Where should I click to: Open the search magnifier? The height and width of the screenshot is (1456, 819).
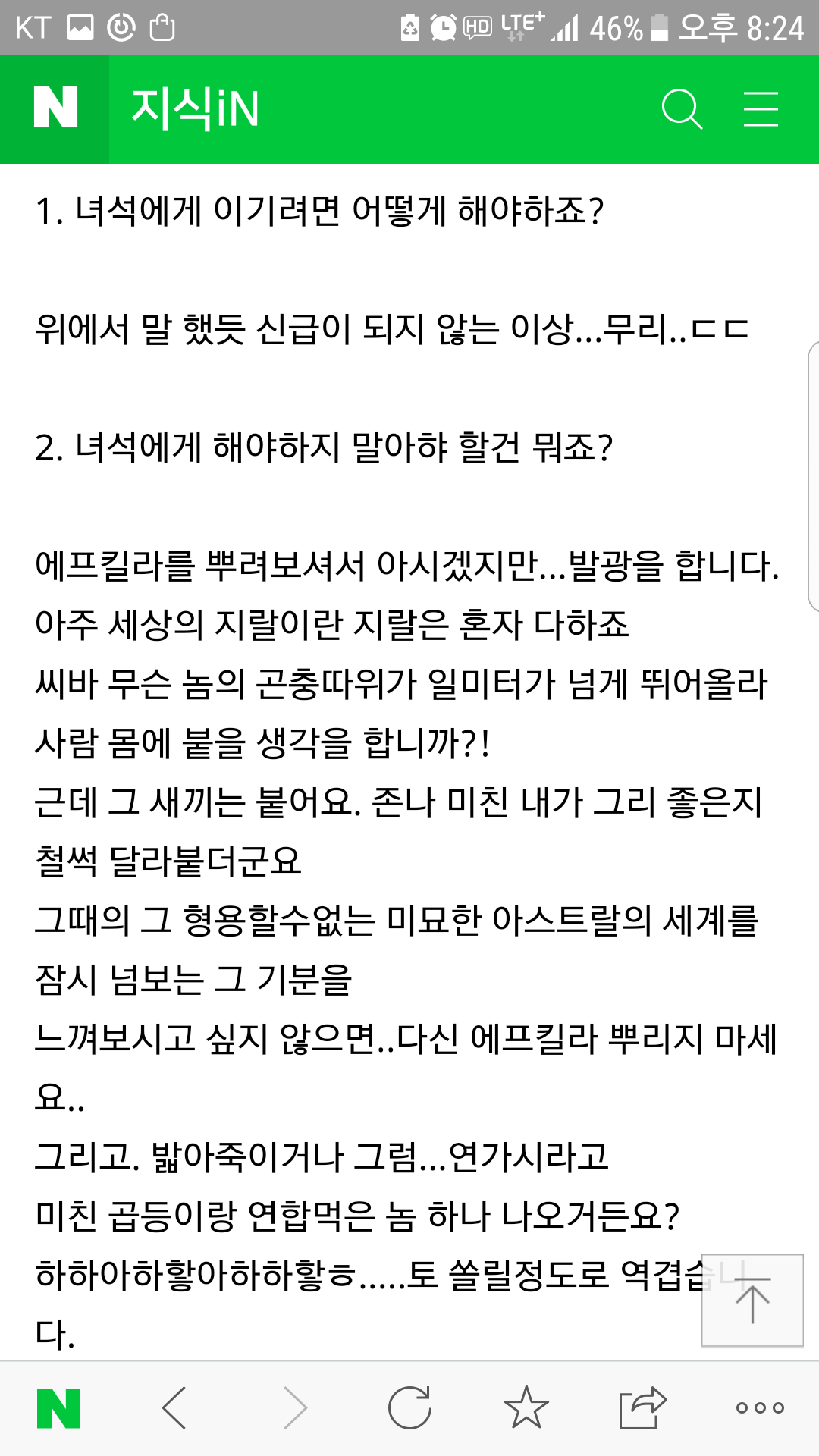(681, 109)
